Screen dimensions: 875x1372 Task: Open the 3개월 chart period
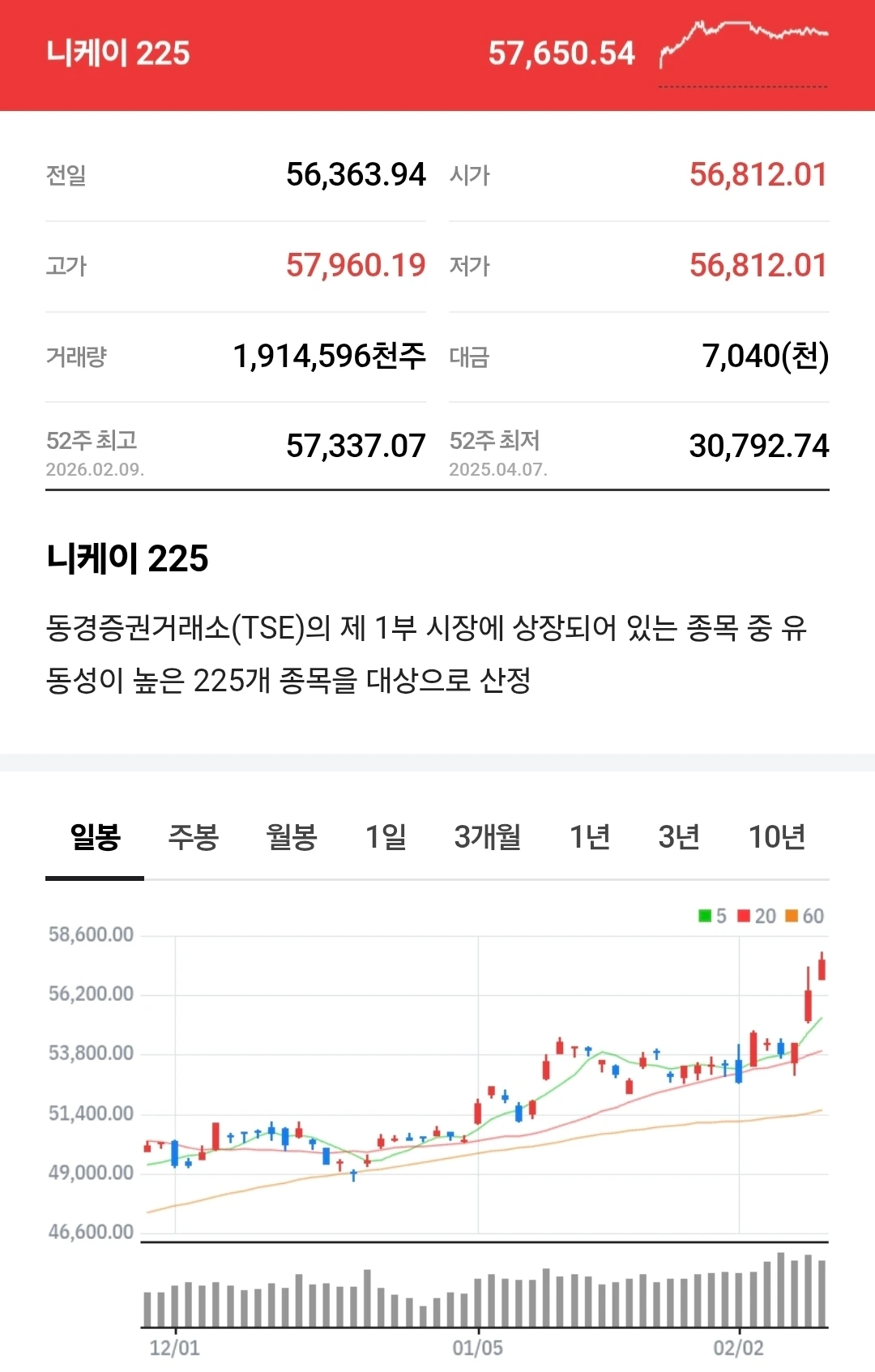pos(488,837)
